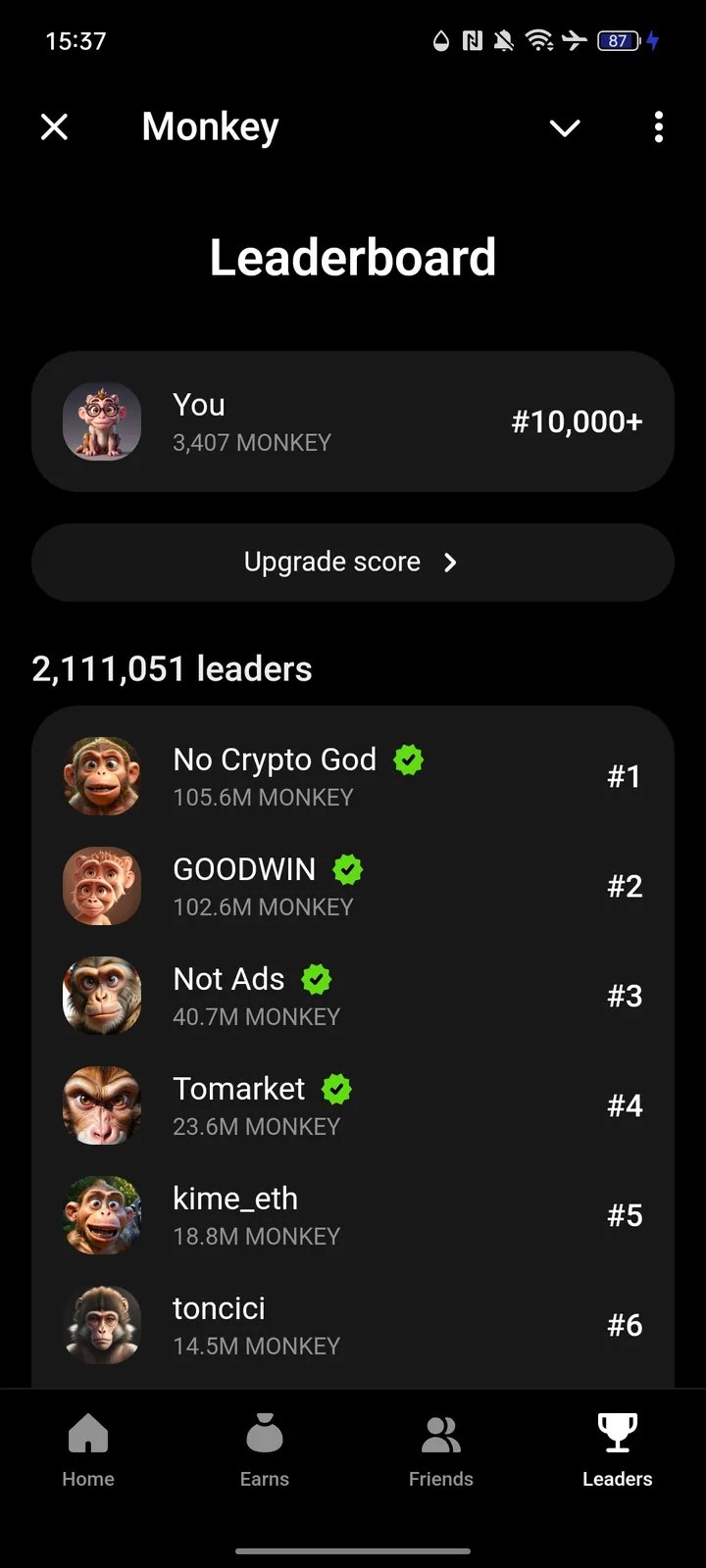Select the Earns coin icon

click(x=265, y=1434)
